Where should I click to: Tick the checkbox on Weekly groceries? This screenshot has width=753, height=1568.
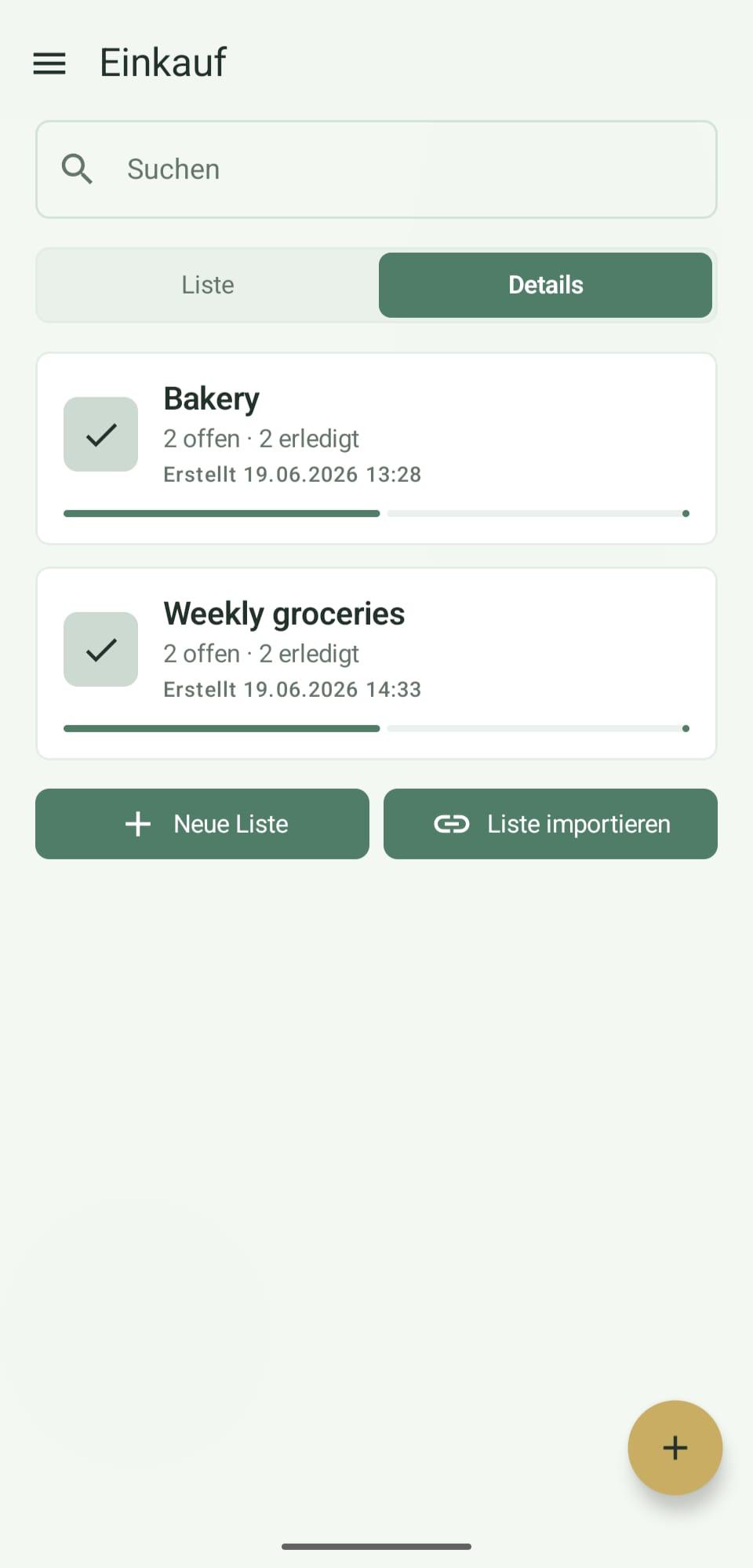click(100, 649)
